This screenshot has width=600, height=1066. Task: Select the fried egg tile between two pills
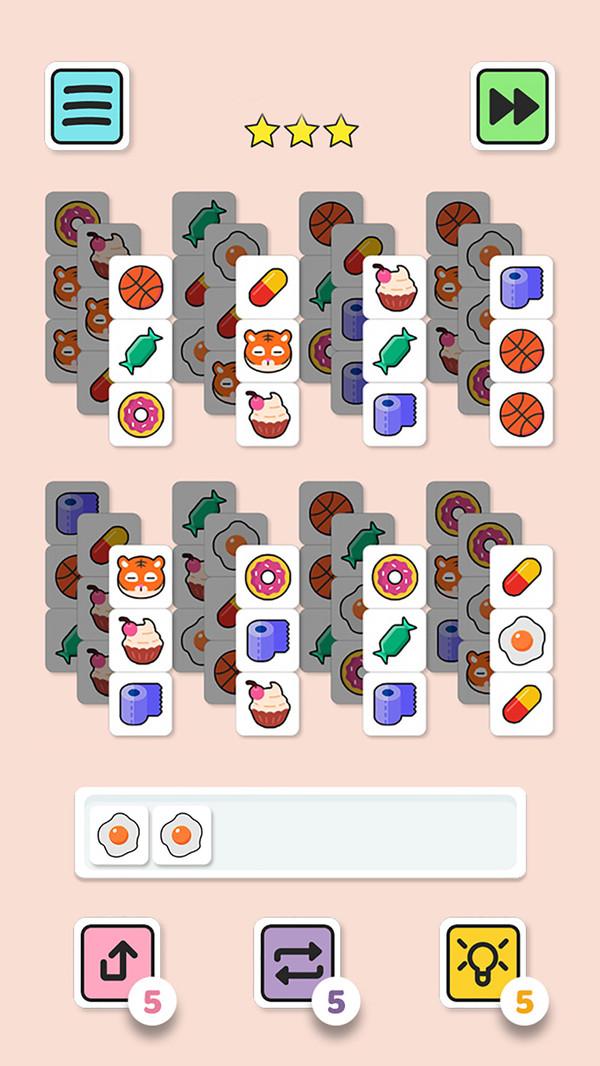point(521,640)
